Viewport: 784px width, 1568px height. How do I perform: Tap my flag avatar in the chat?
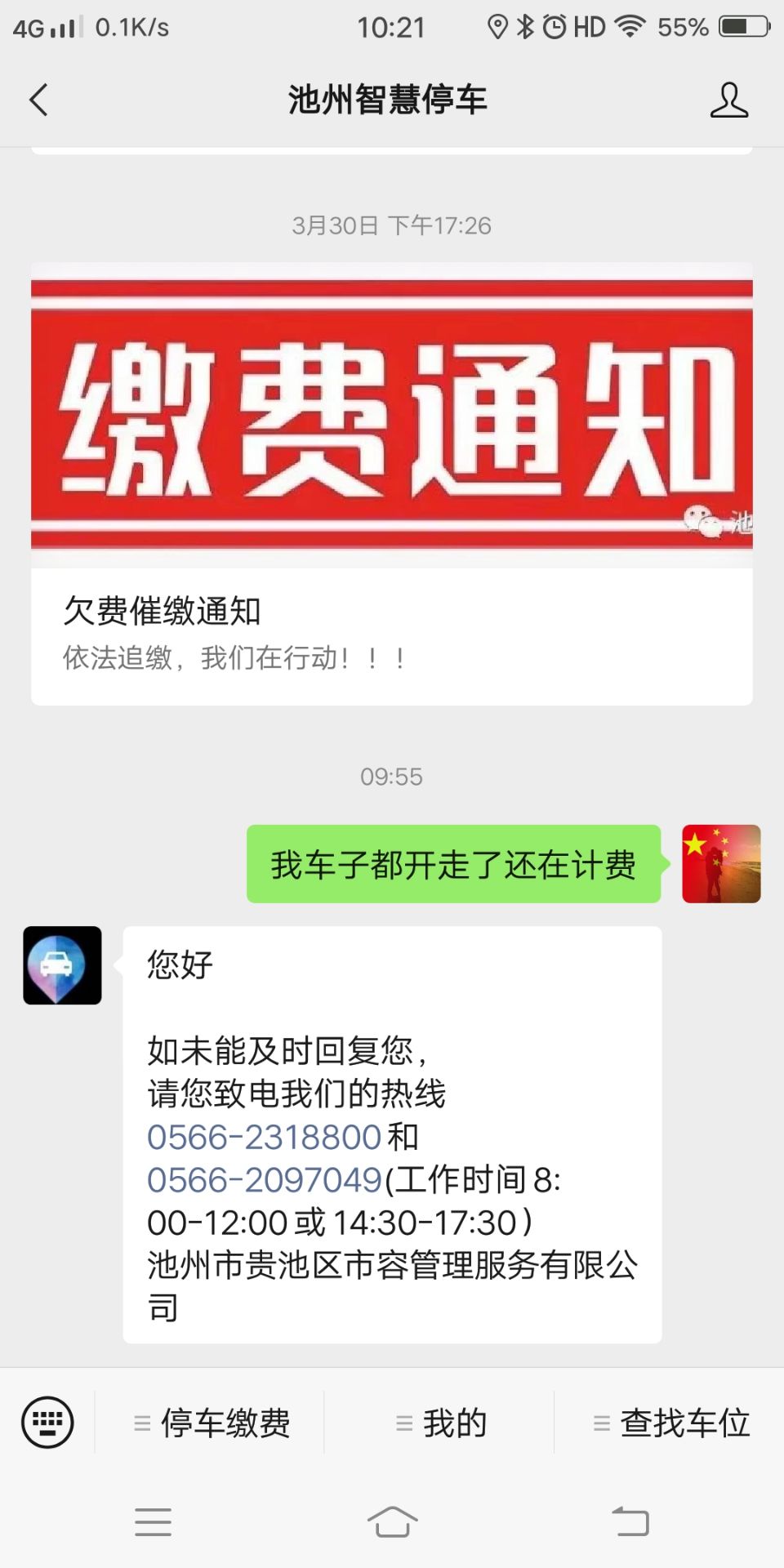tap(721, 864)
